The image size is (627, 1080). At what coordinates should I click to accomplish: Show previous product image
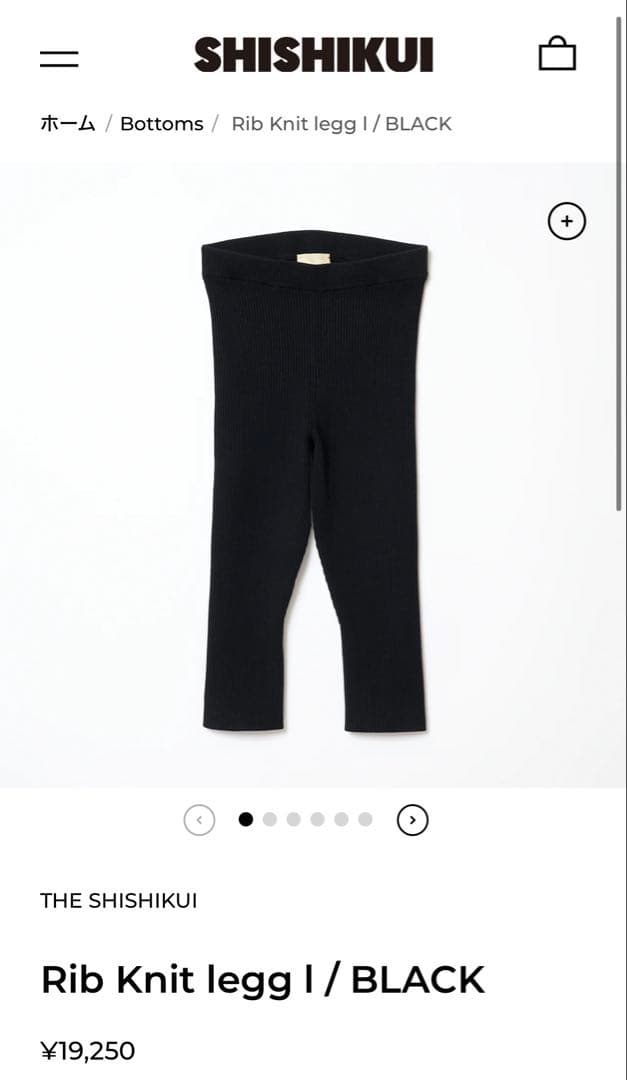click(199, 820)
